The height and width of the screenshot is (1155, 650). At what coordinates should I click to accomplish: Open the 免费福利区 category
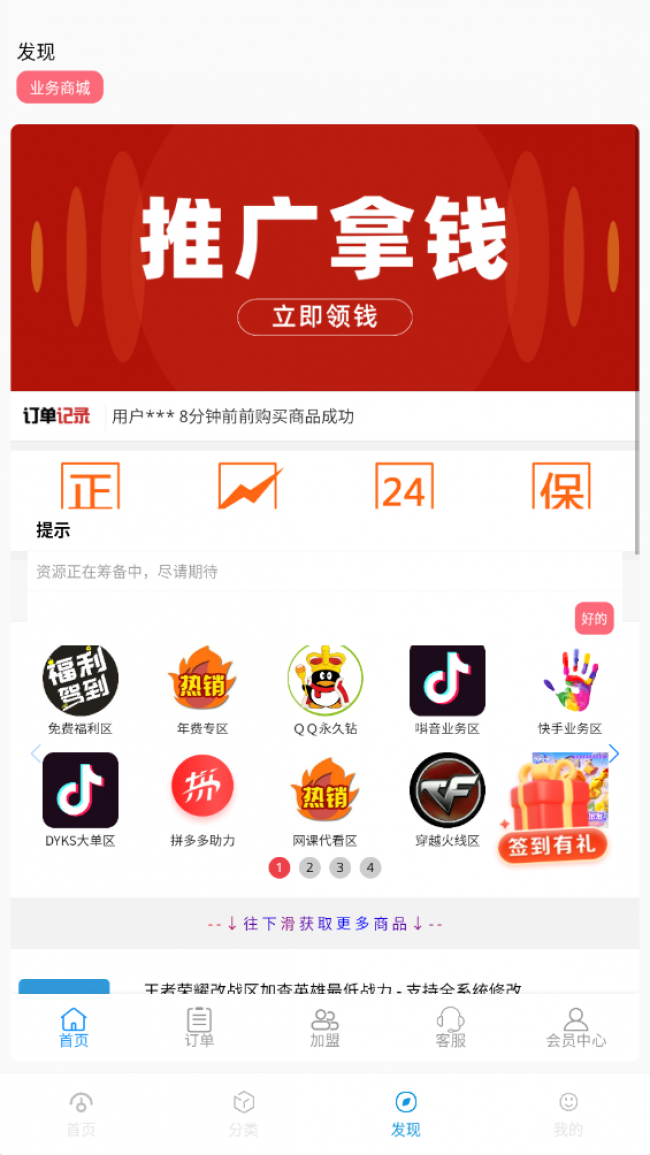[80, 689]
